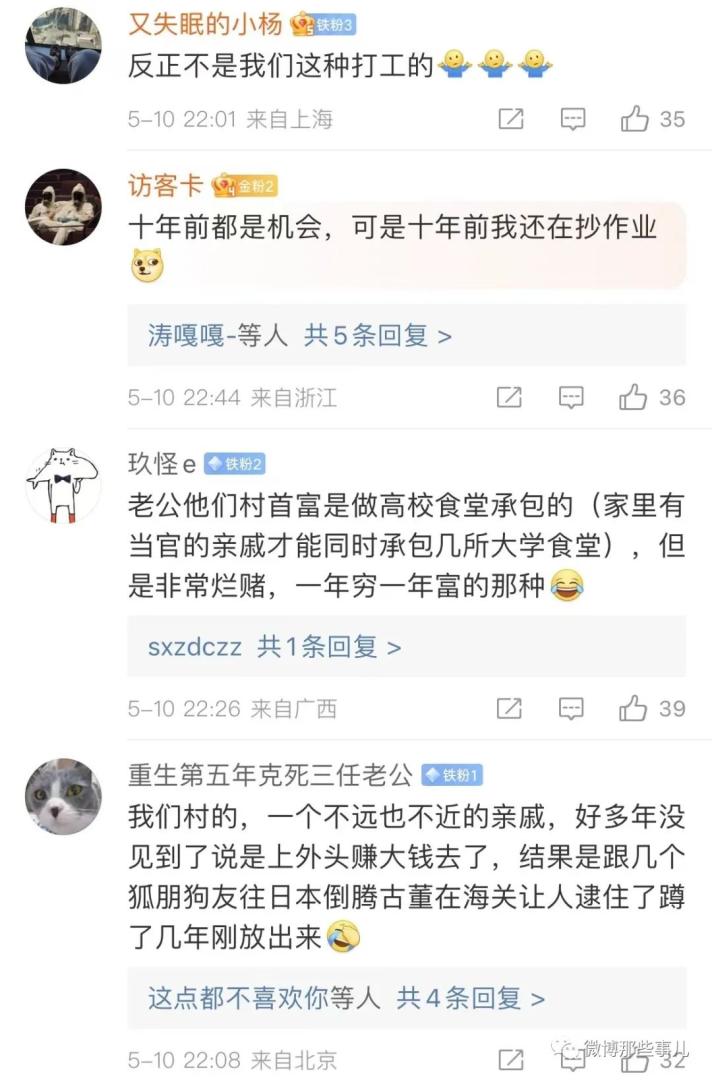Viewport: 712px width, 1080px height.
Task: Open the profile of 重生第五年克死三任老公
Action: [270, 775]
